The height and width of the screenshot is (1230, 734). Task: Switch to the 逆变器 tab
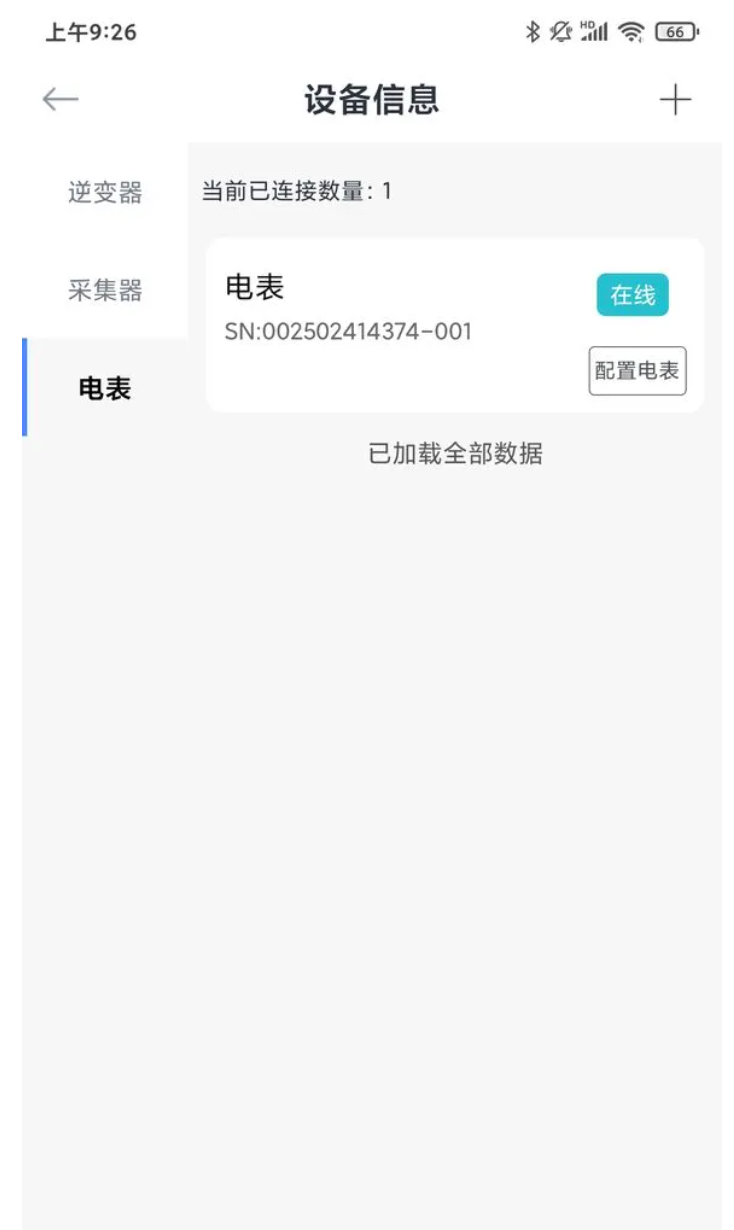(105, 192)
